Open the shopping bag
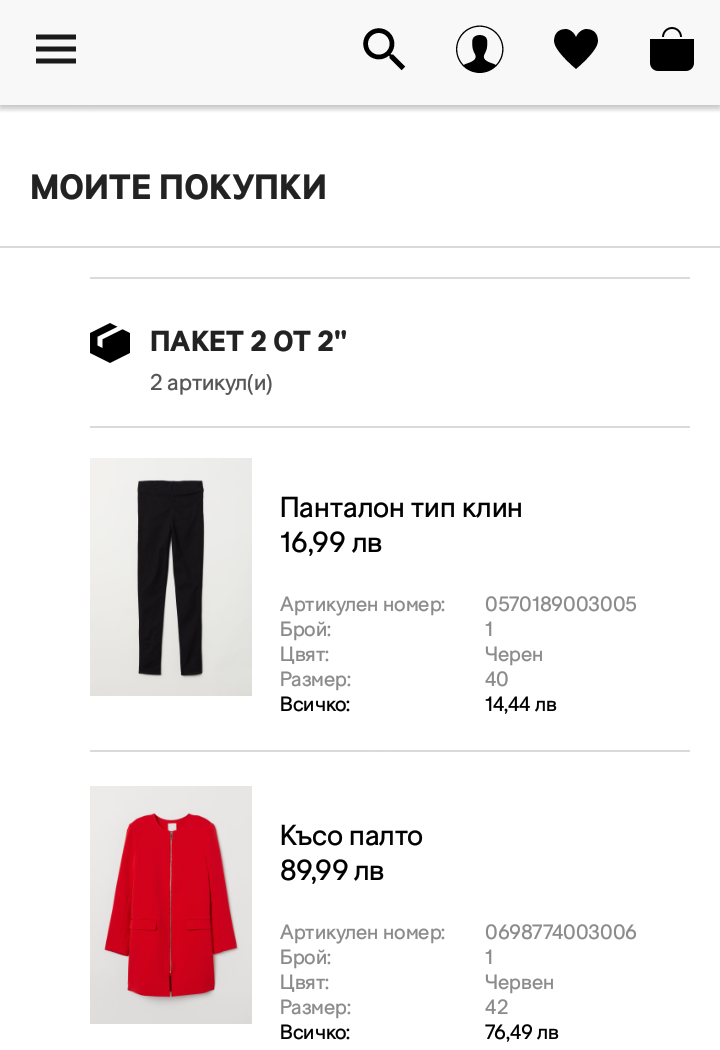The width and height of the screenshot is (720, 1050). (672, 49)
